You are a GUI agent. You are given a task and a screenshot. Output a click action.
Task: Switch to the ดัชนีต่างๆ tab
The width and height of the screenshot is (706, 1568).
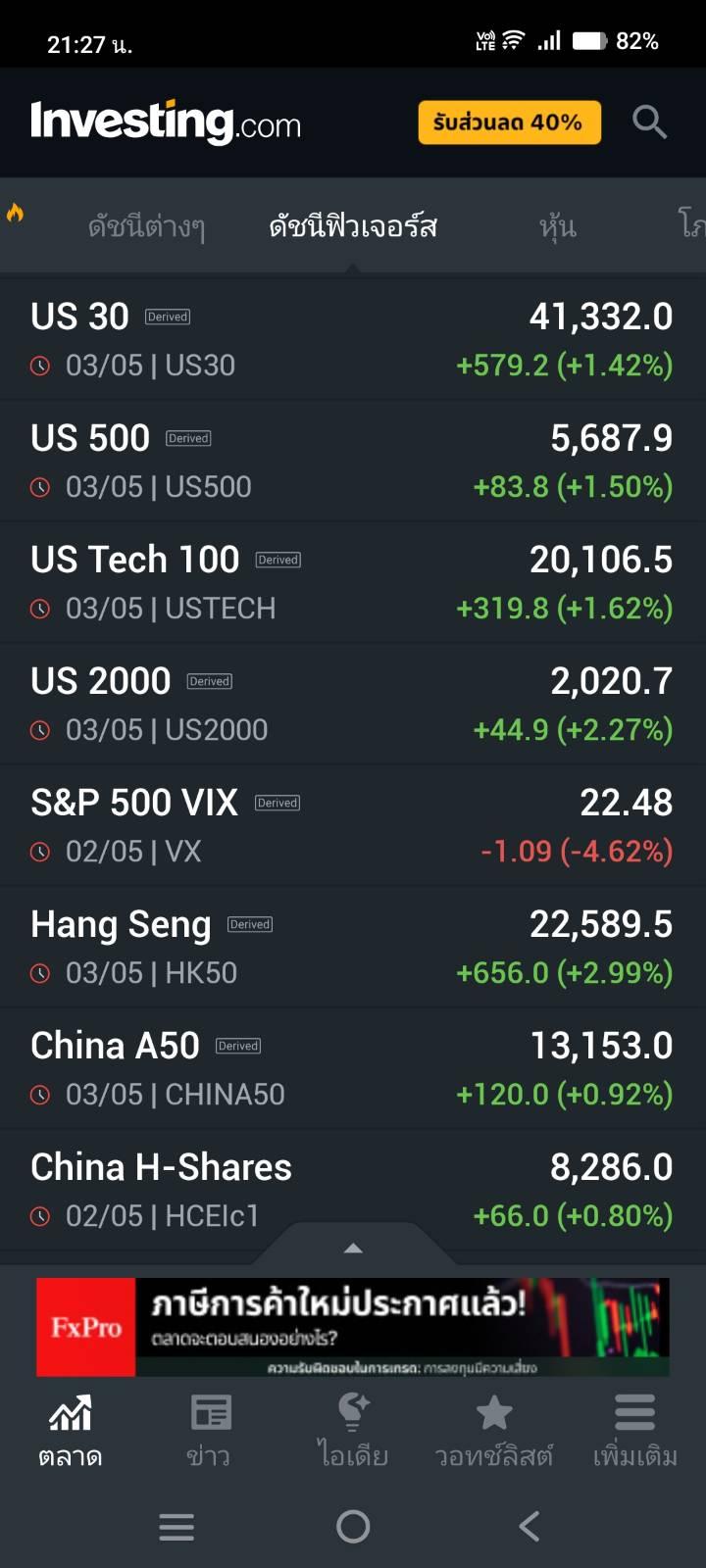coord(146,226)
